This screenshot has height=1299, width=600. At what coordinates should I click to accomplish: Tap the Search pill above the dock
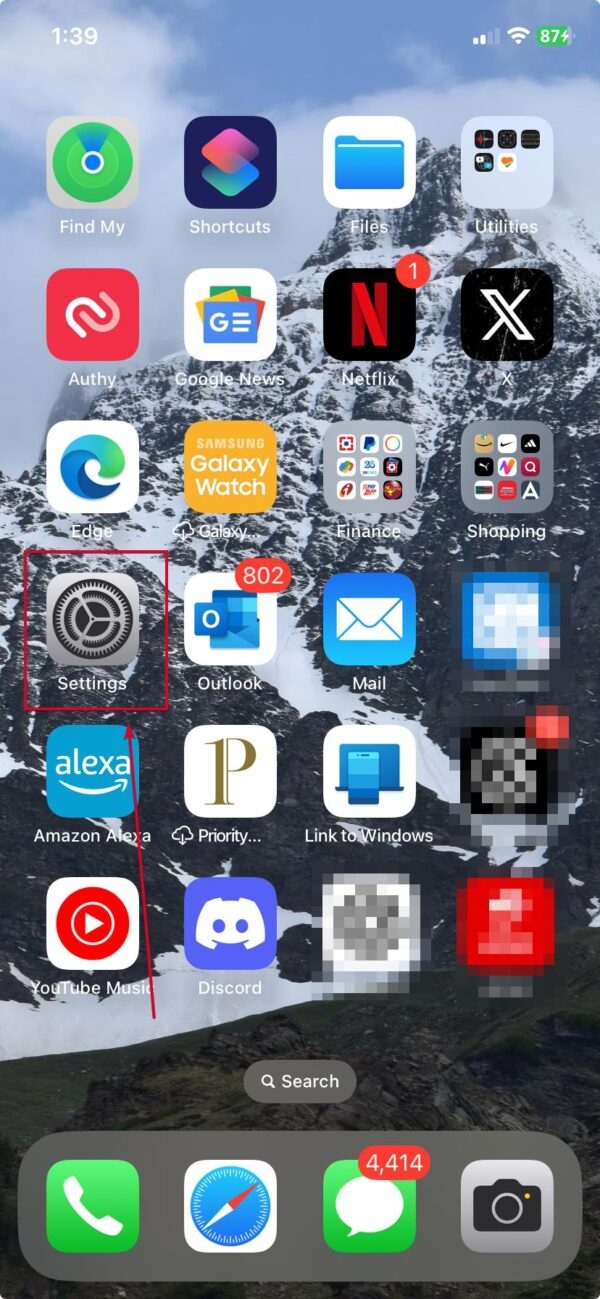(300, 1081)
